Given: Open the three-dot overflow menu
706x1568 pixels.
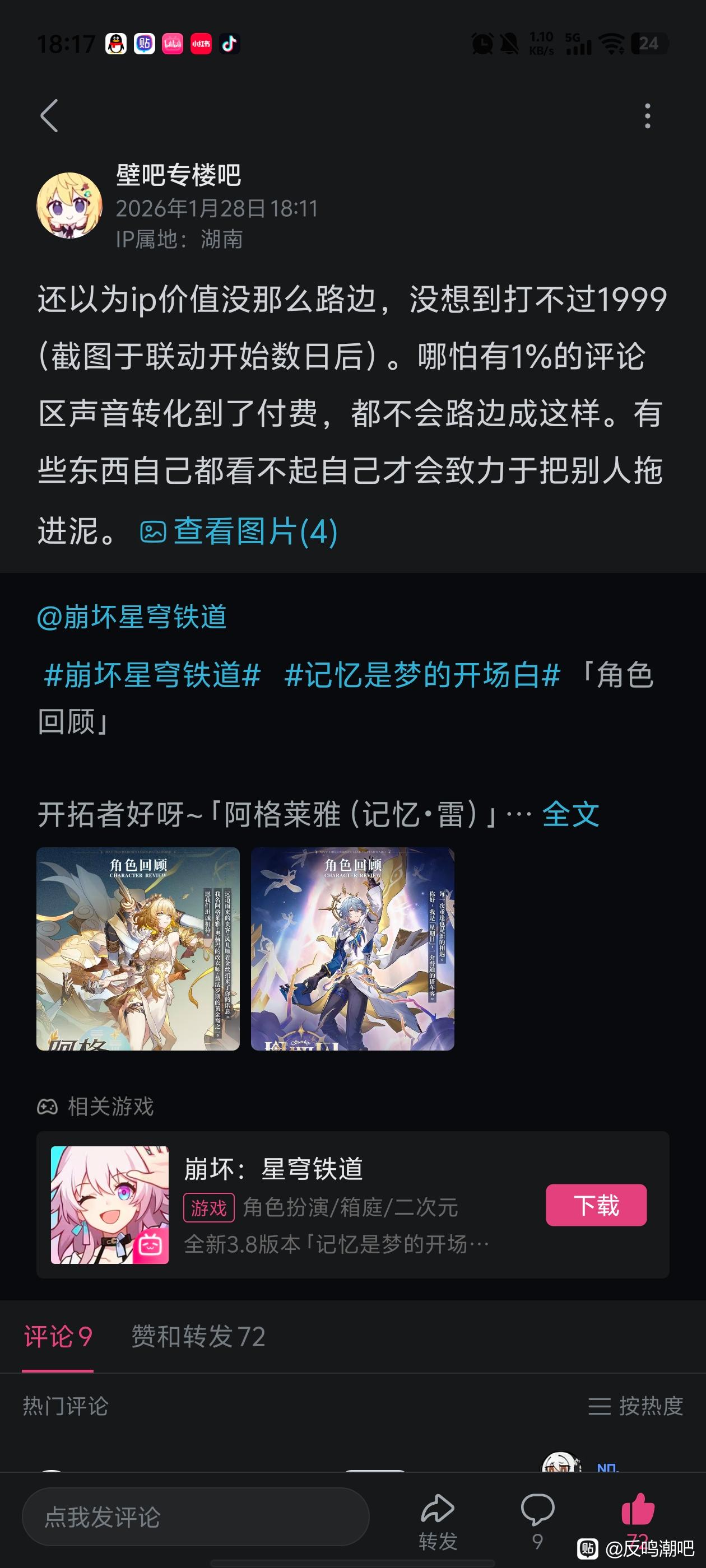Looking at the screenshot, I should pos(647,116).
